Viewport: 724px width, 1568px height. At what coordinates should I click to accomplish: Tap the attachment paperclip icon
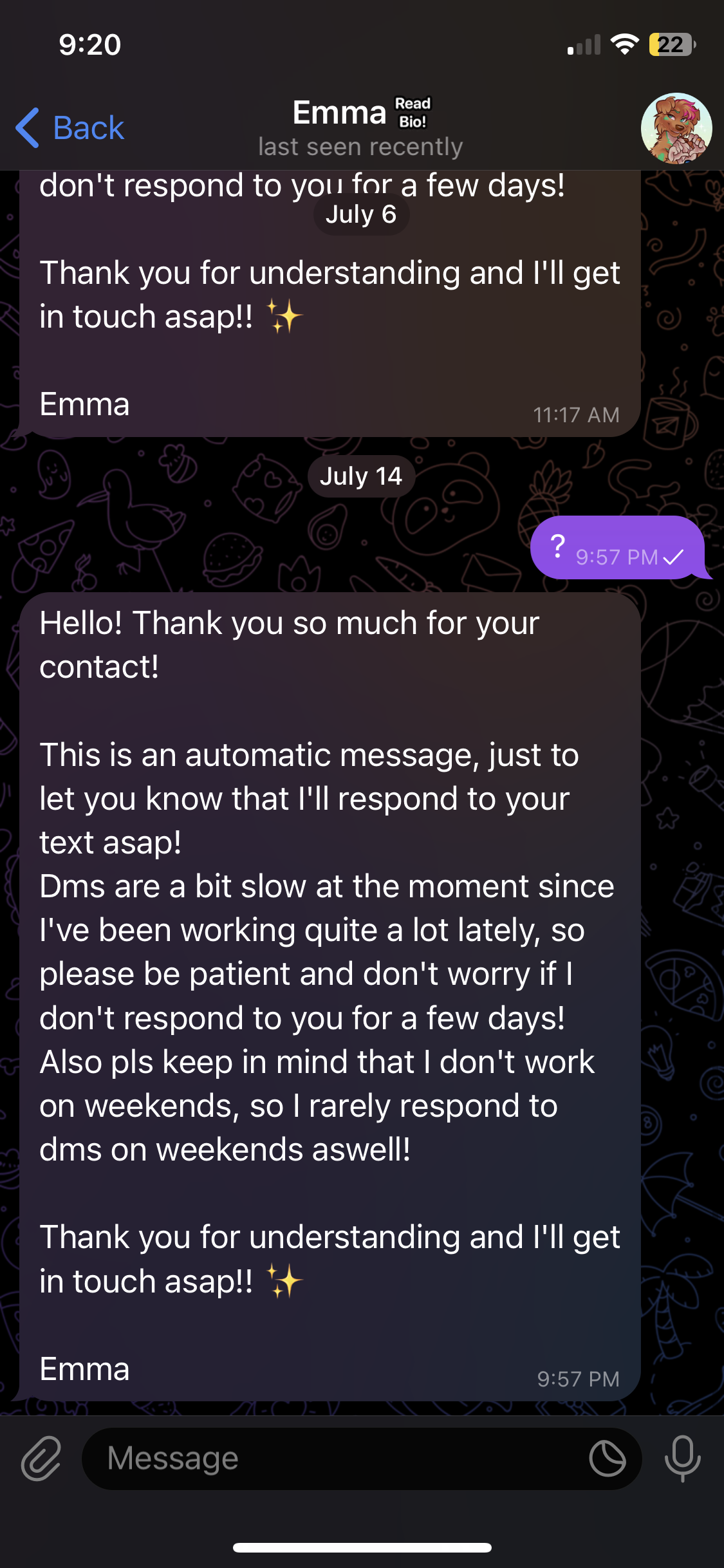point(41,1458)
